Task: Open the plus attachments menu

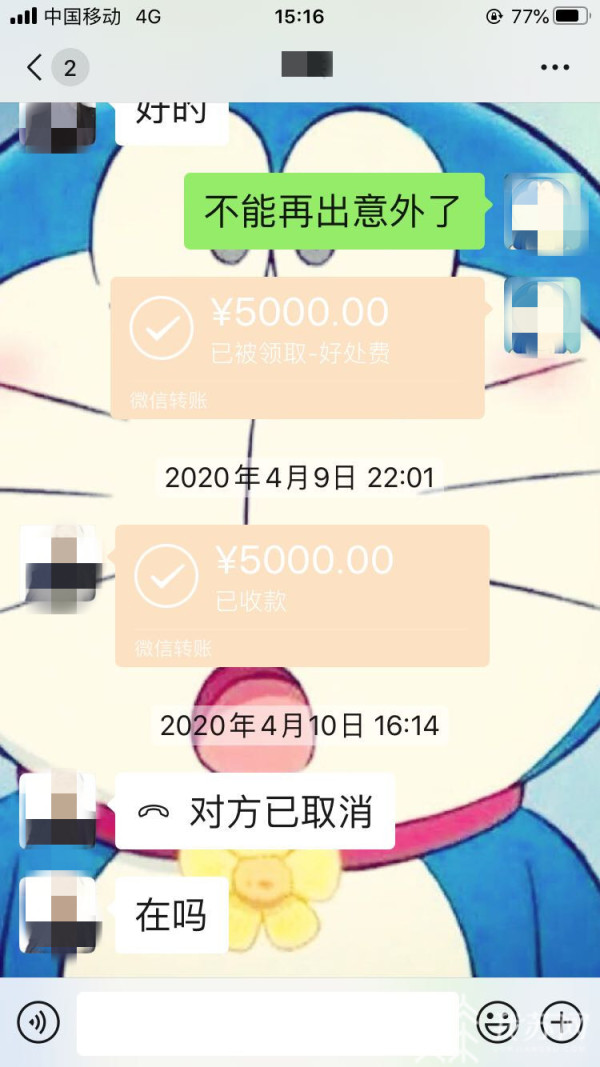Action: [x=562, y=1022]
